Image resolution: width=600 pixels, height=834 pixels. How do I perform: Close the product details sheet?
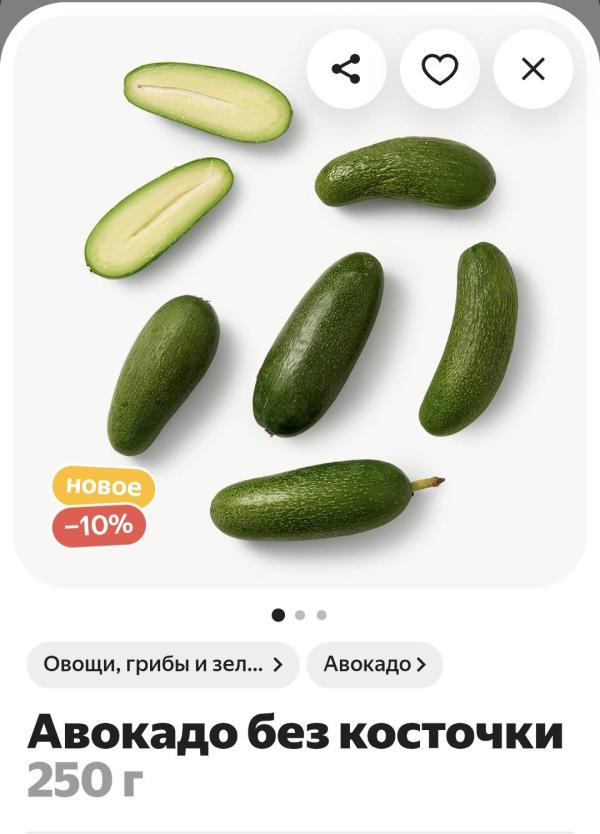[x=533, y=69]
